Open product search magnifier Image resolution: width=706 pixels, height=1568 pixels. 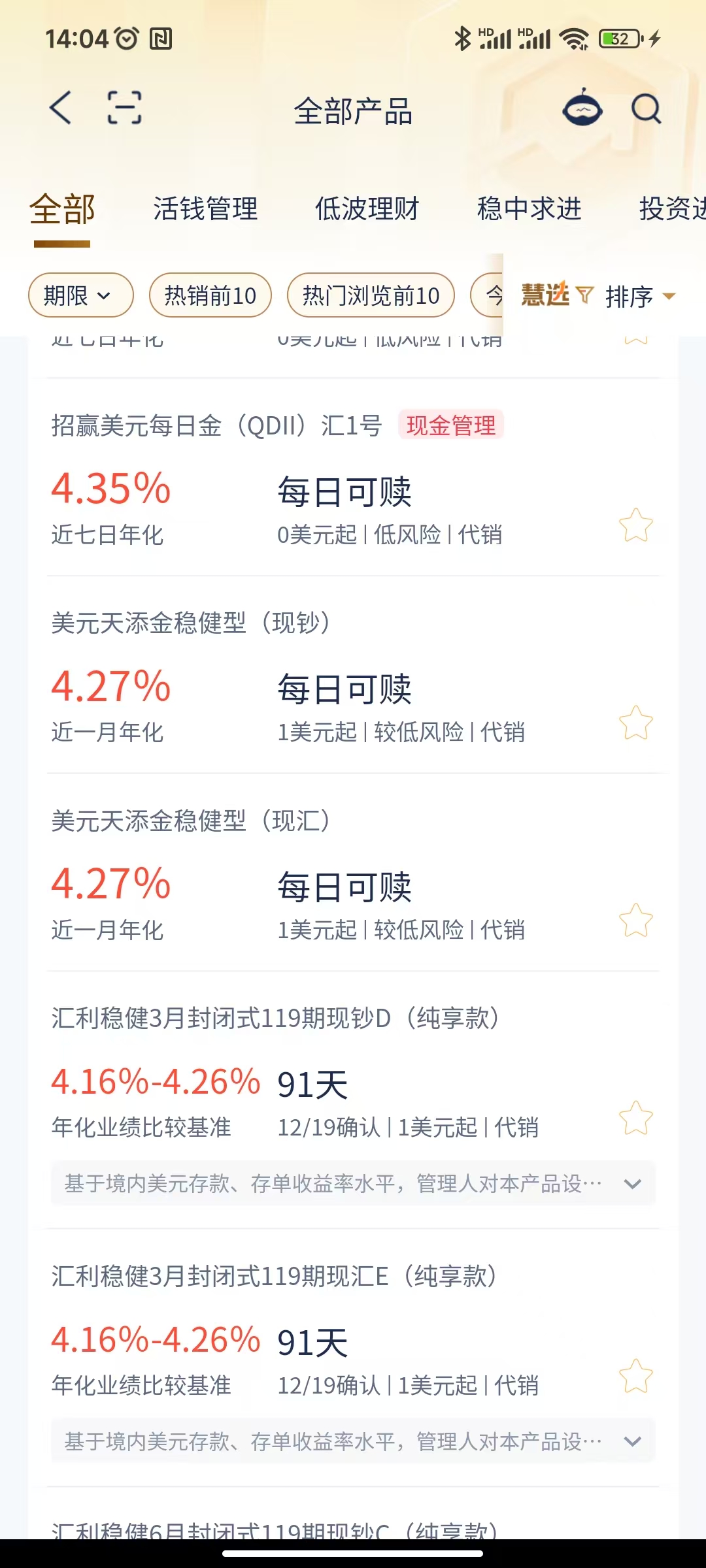(646, 109)
